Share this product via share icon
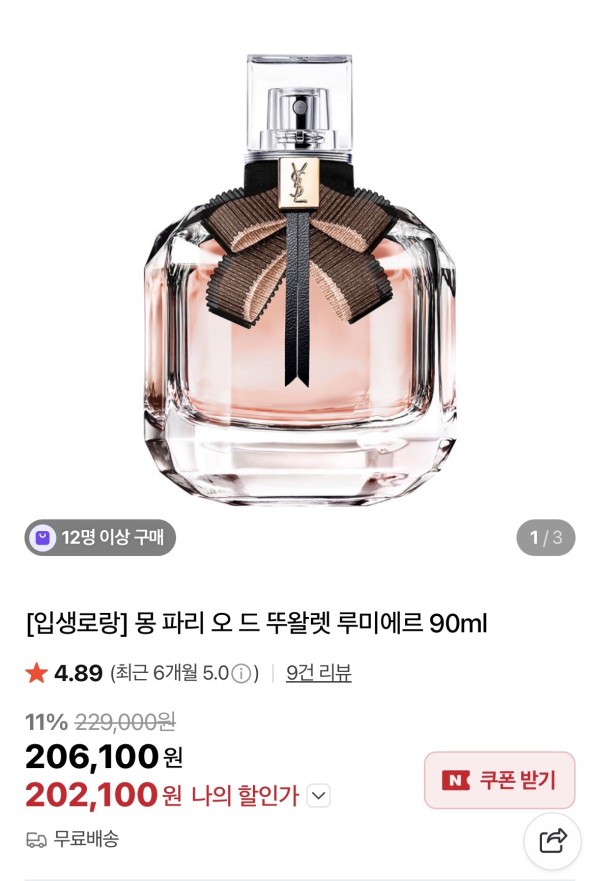This screenshot has width=600, height=881. point(552,841)
